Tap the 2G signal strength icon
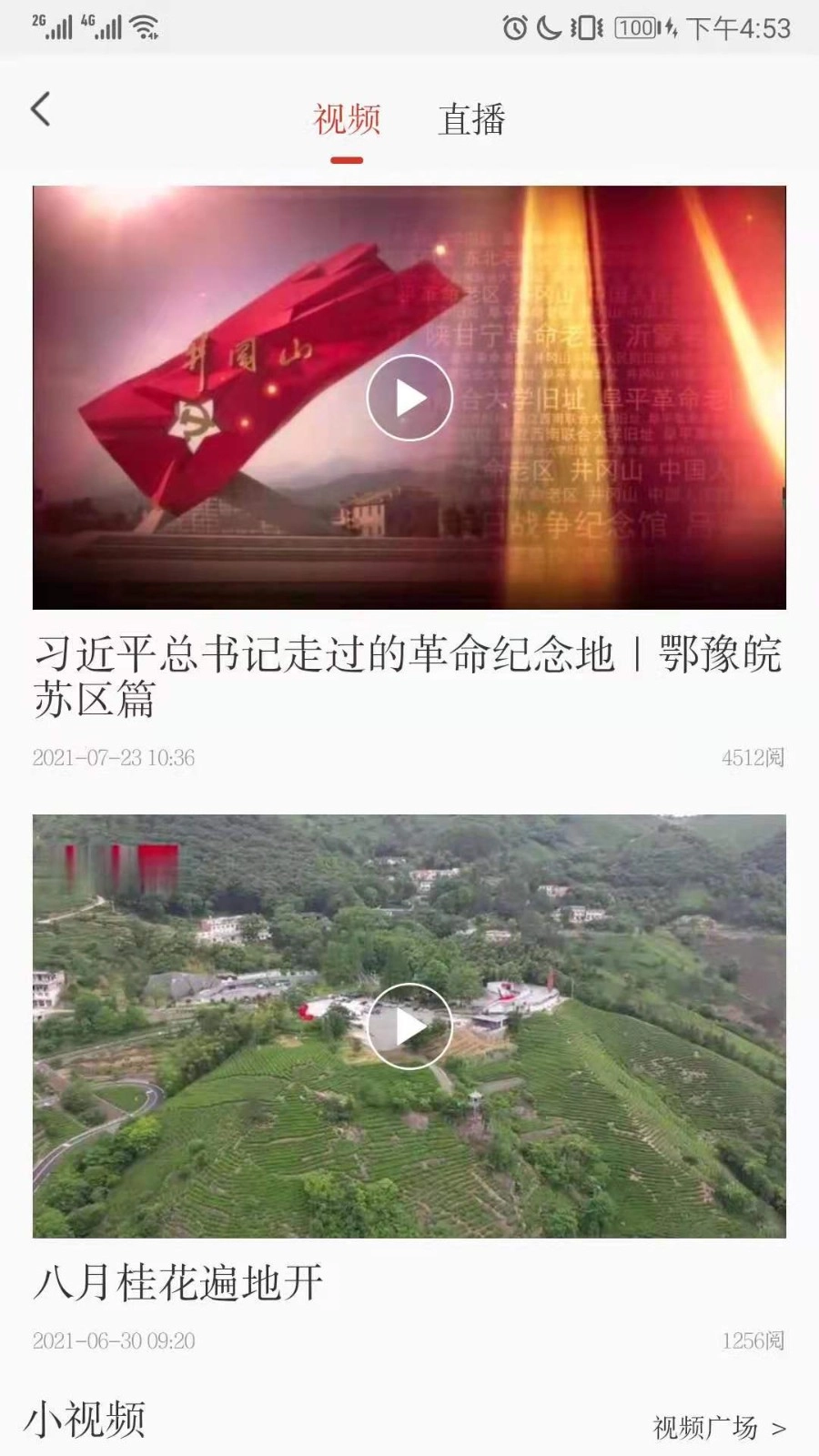This screenshot has height=1456, width=819. pyautogui.click(x=55, y=27)
